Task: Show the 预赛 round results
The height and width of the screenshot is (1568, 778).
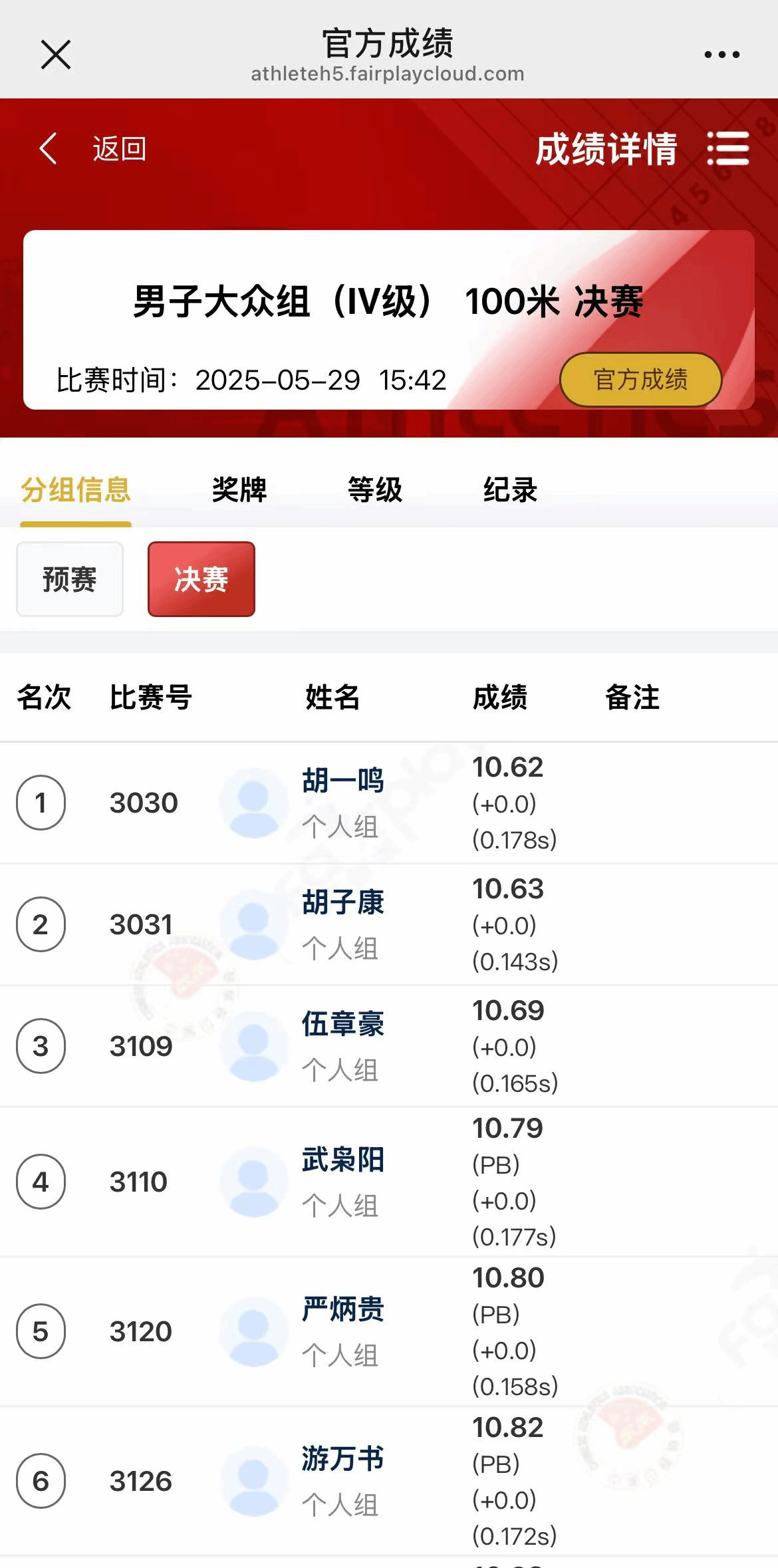Action: [70, 579]
